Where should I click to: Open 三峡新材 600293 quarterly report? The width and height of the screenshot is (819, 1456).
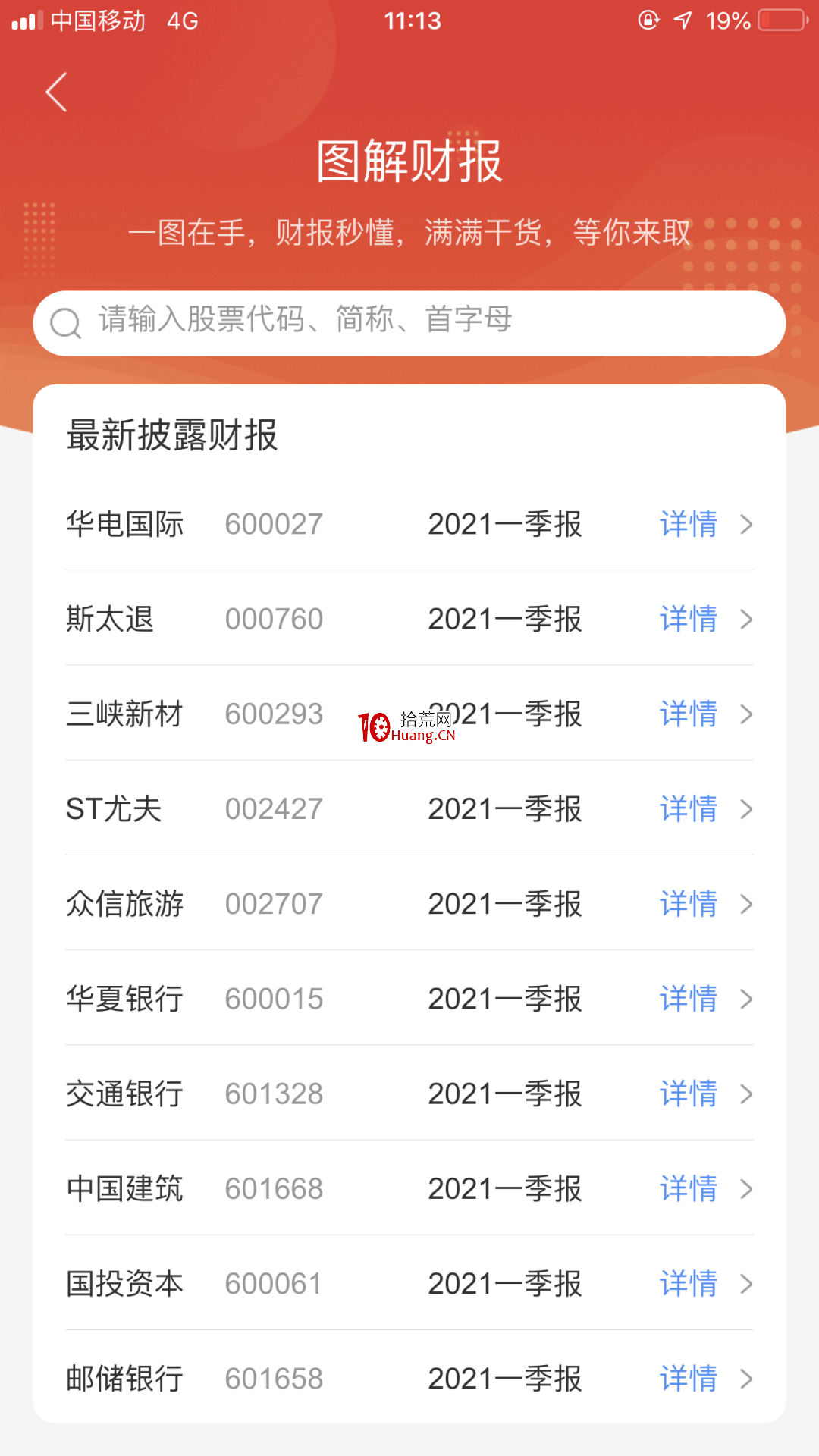point(409,714)
